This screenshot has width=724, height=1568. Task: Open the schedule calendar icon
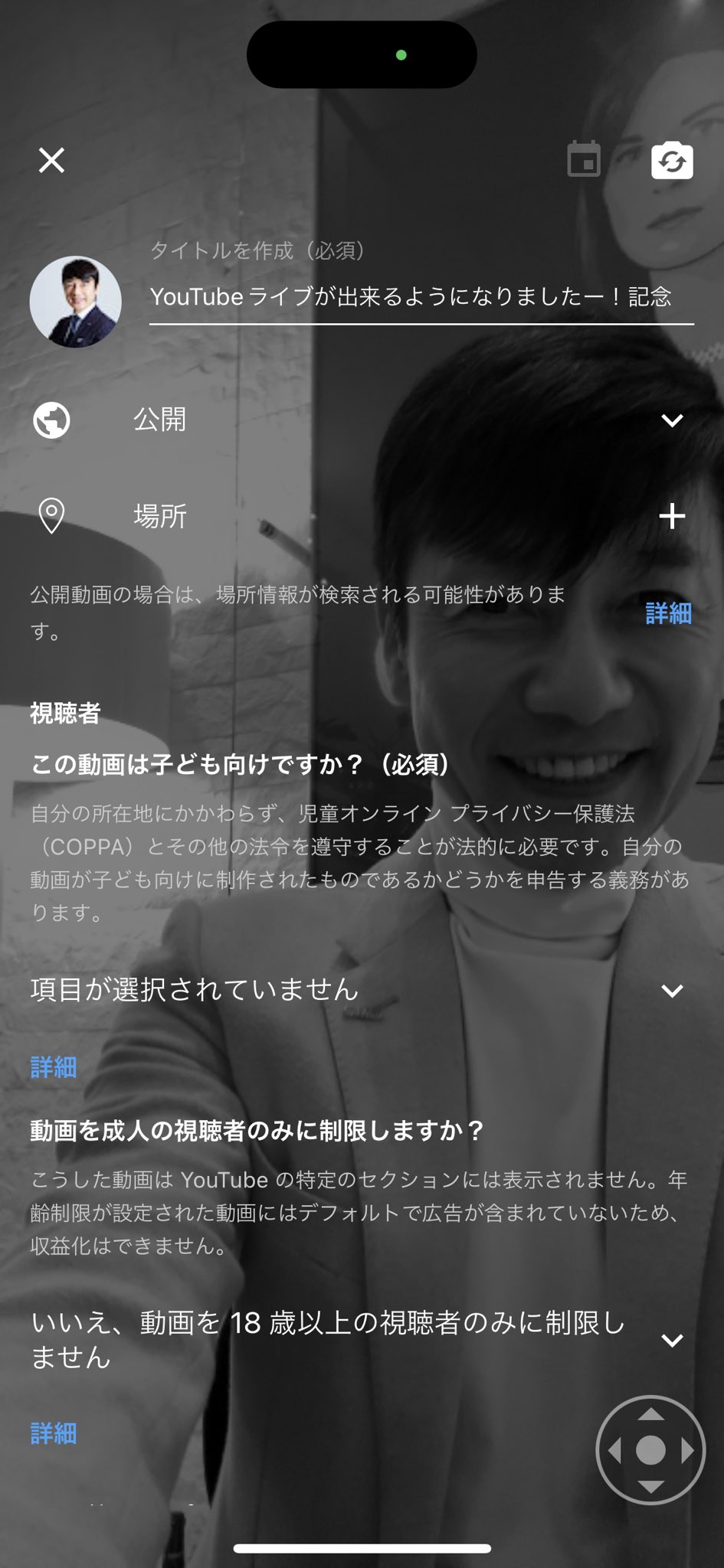click(584, 159)
